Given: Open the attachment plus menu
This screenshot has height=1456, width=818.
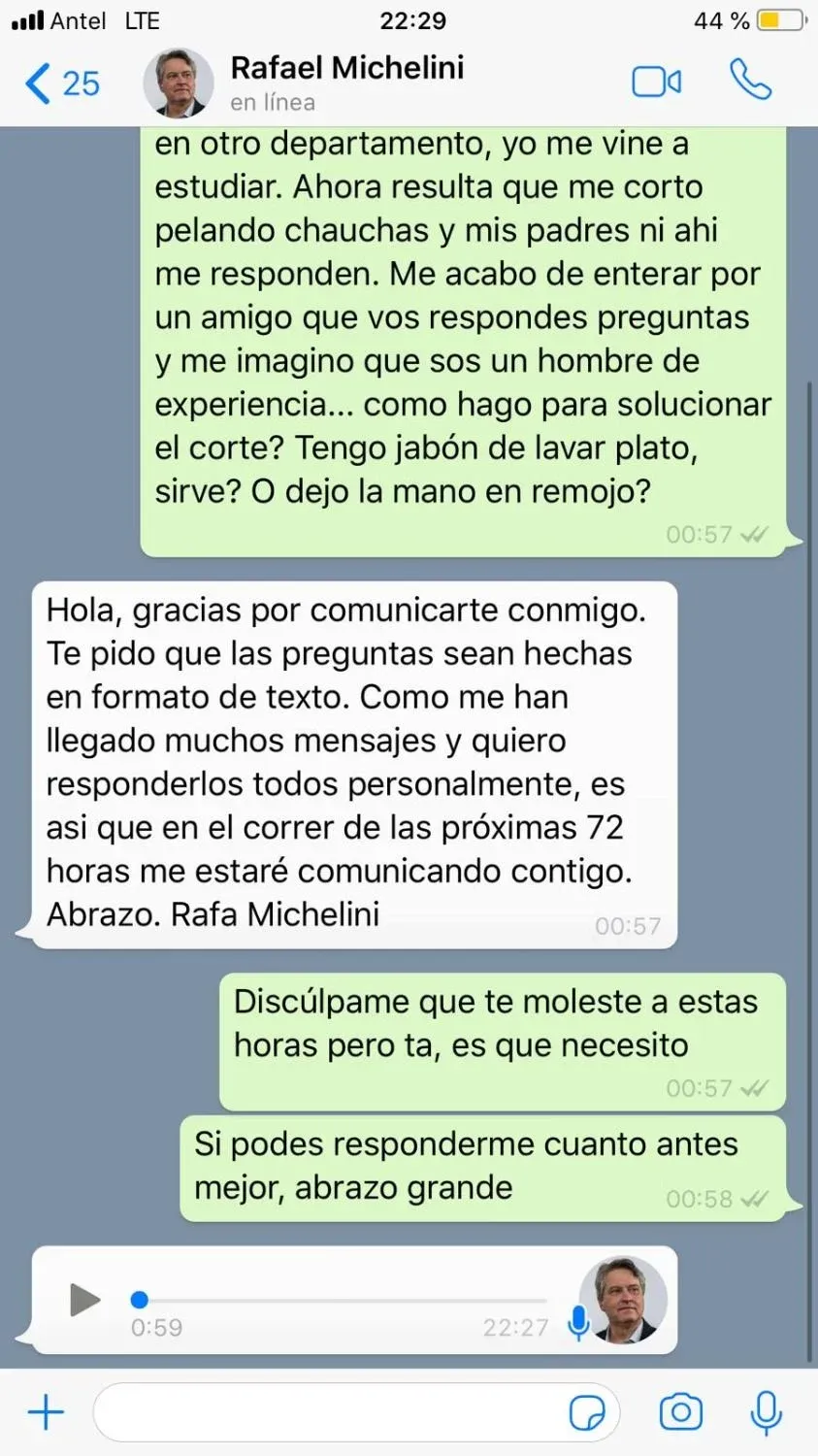Looking at the screenshot, I should coord(46,1412).
